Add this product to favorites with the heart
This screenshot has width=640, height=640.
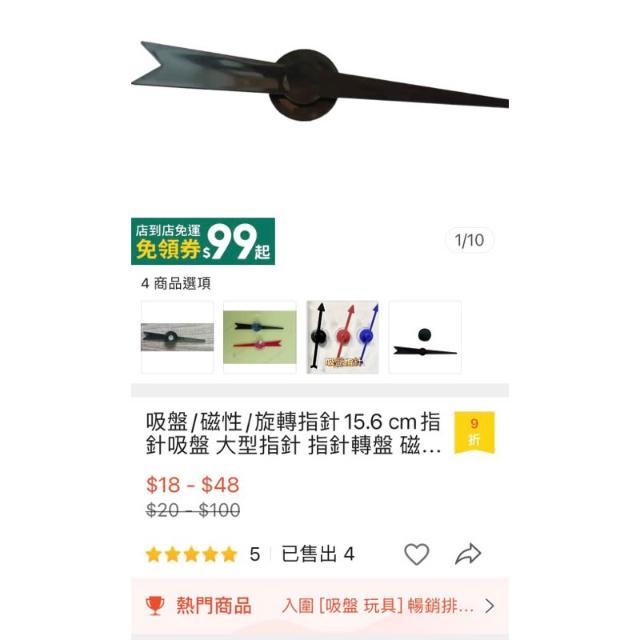point(416,554)
